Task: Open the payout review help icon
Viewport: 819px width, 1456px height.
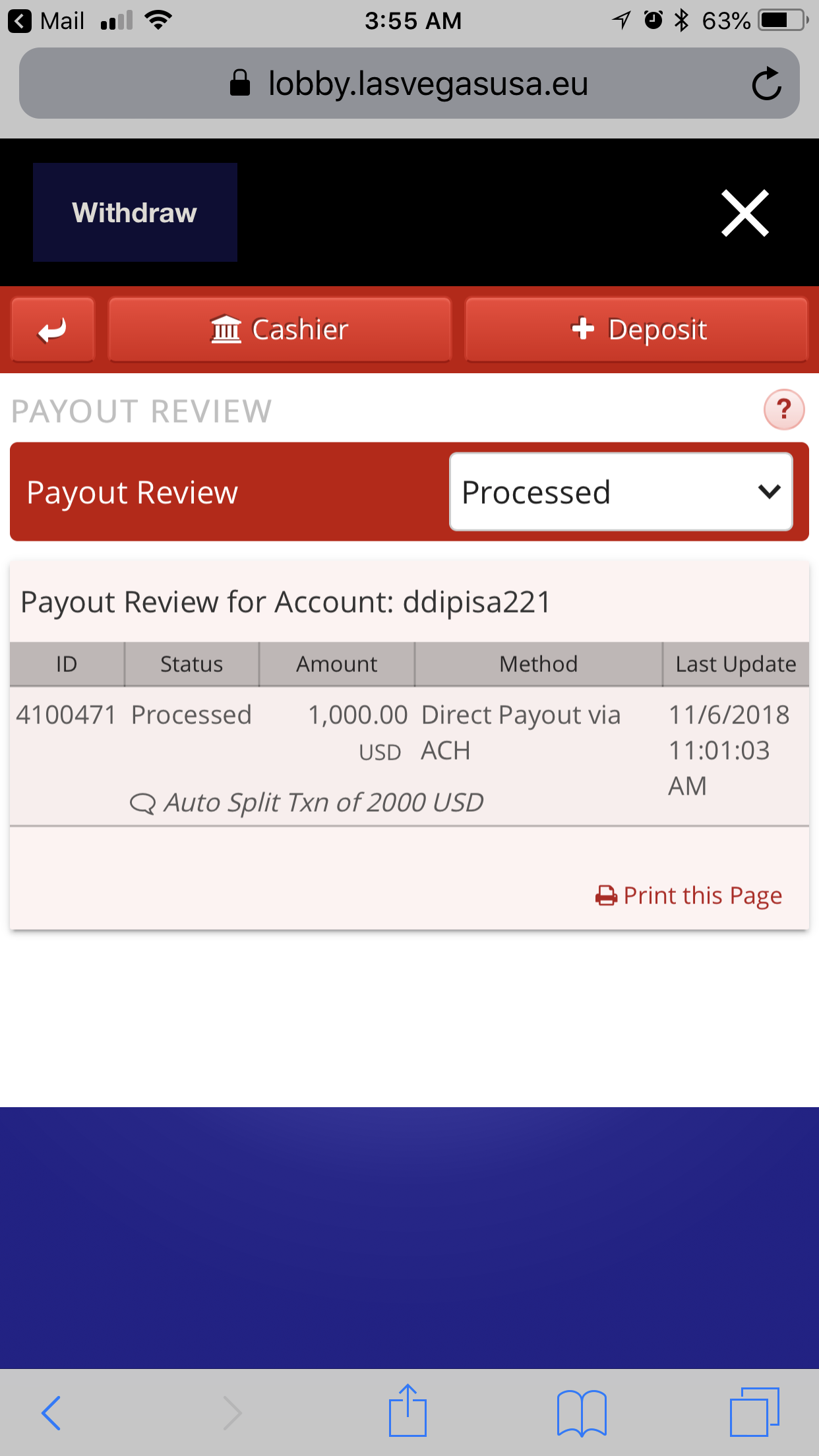Action: 784,409
